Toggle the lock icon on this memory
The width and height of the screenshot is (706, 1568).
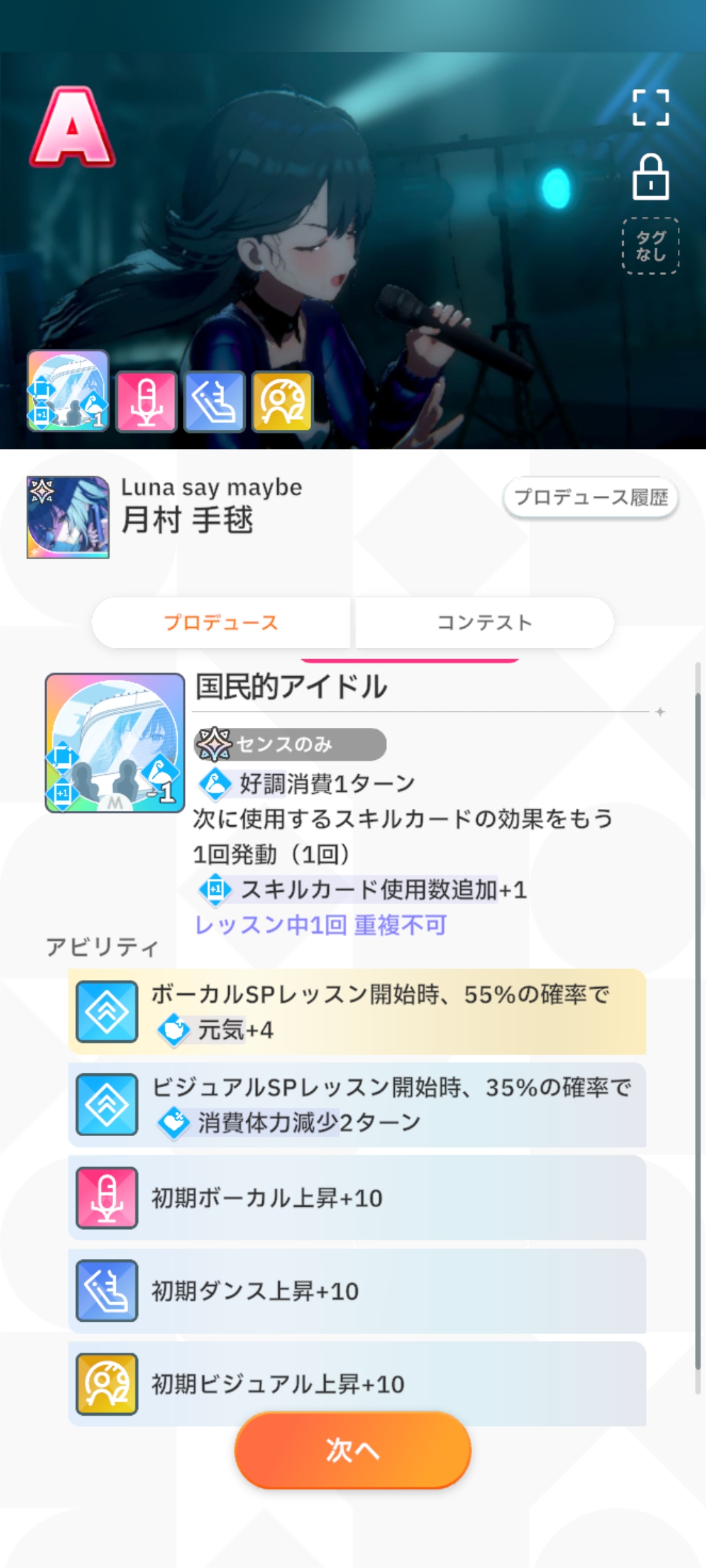pos(650,178)
